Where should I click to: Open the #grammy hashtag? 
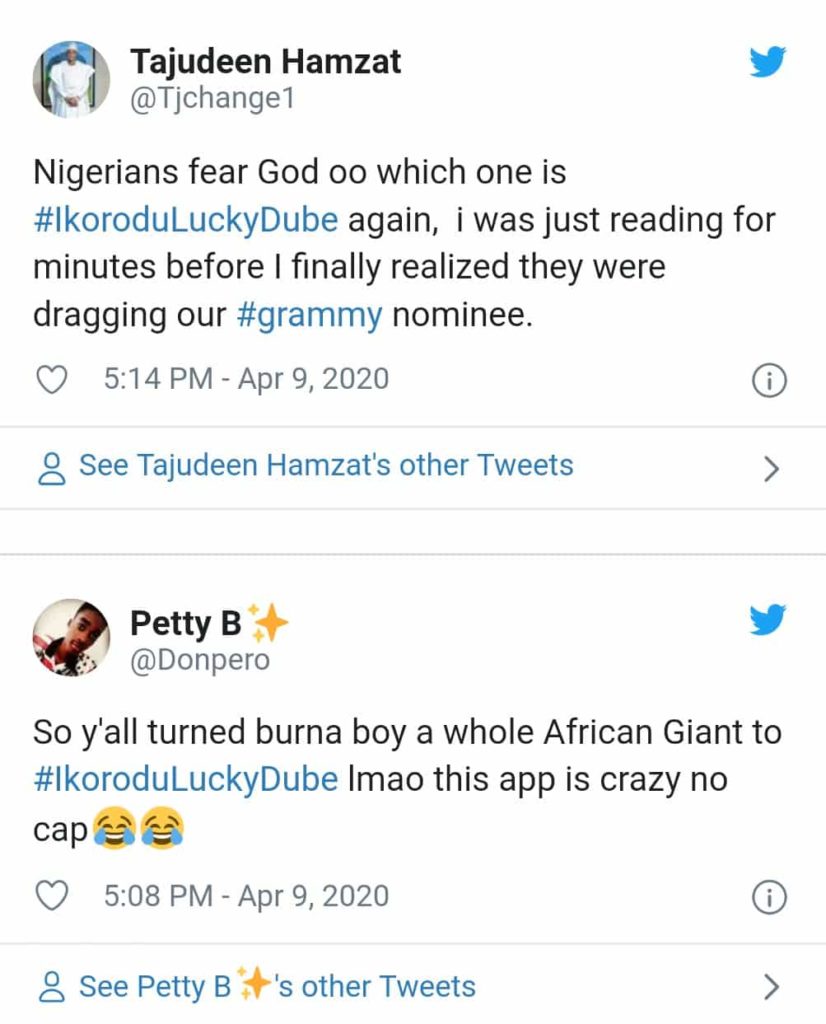click(x=310, y=316)
